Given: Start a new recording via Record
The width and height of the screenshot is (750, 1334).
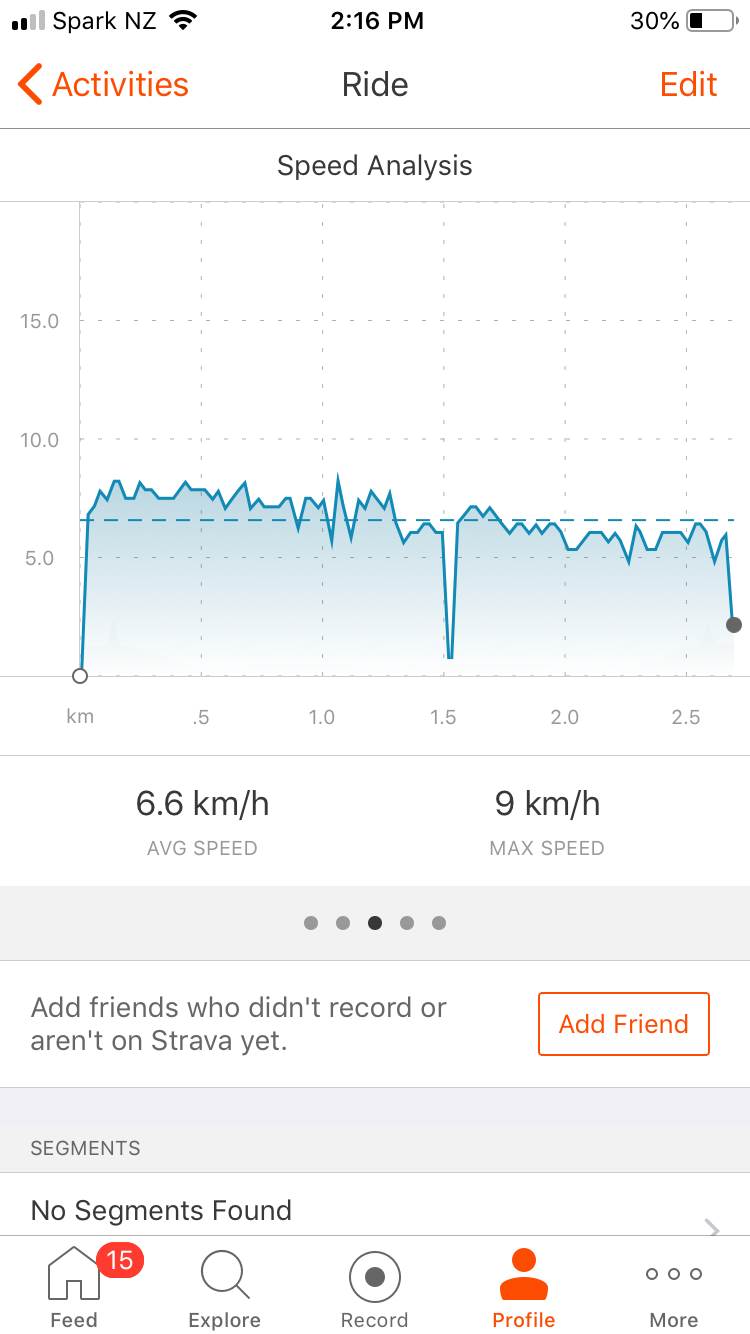Looking at the screenshot, I should tap(374, 1288).
